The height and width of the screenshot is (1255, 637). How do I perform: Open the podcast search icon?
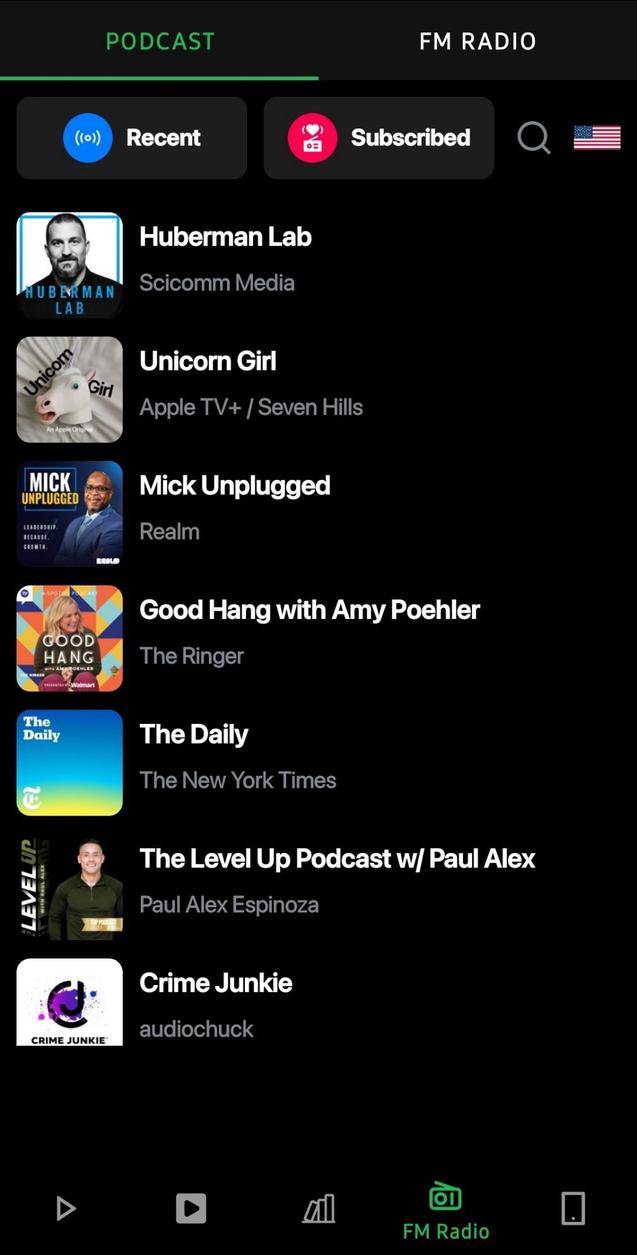click(534, 138)
